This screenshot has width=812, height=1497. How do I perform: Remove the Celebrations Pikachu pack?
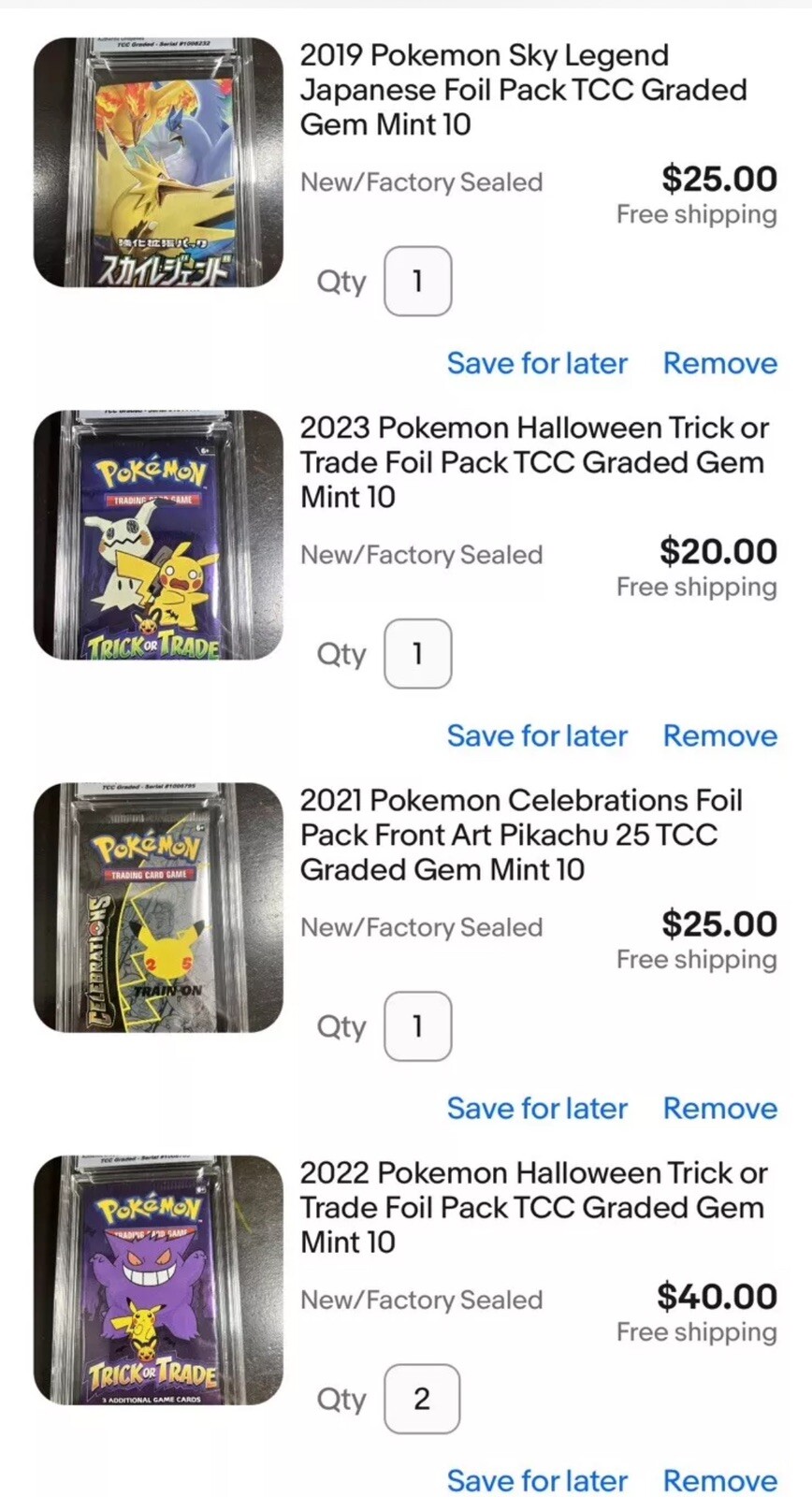719,1108
